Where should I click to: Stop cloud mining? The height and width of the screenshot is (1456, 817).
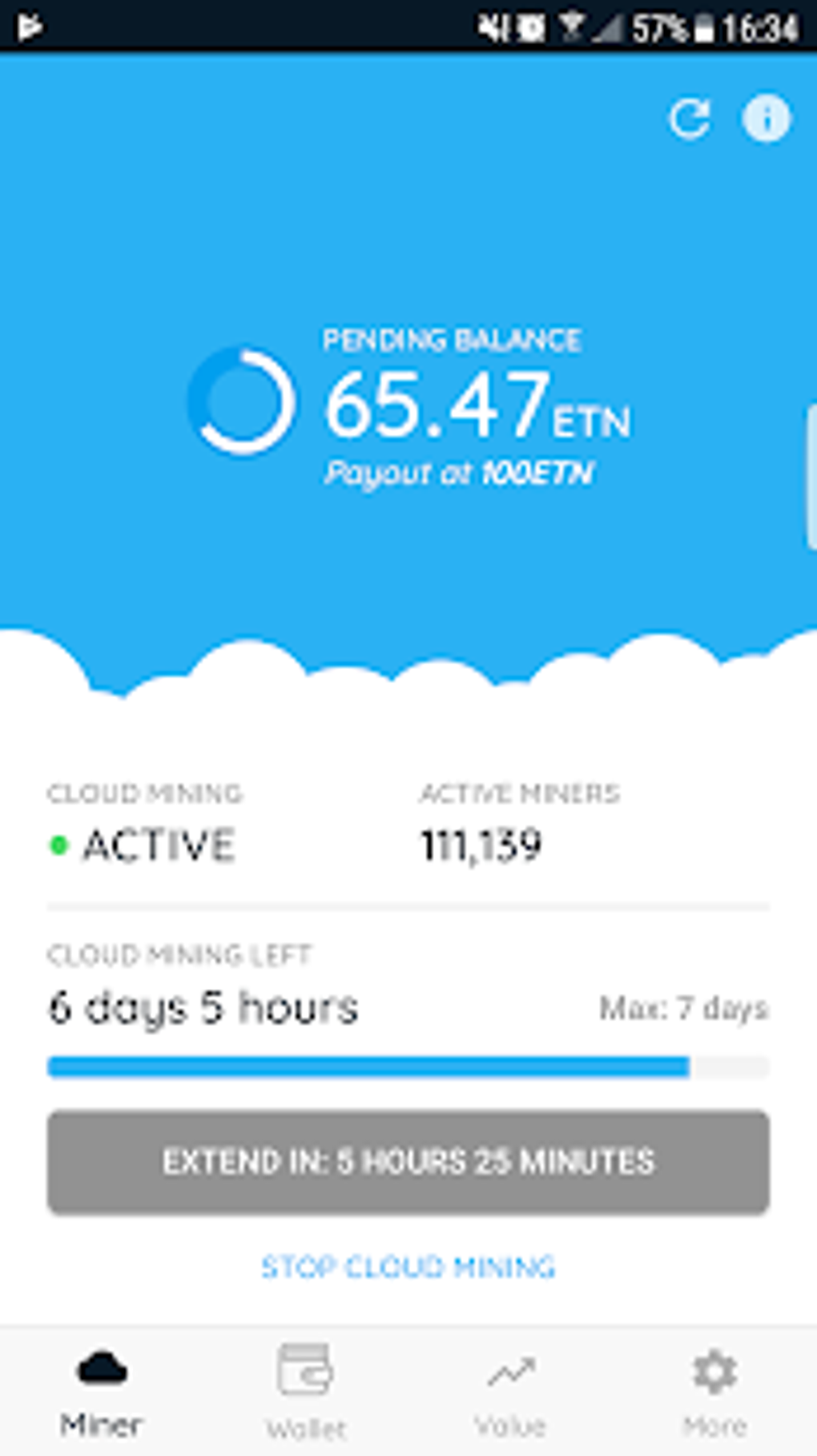(408, 1267)
